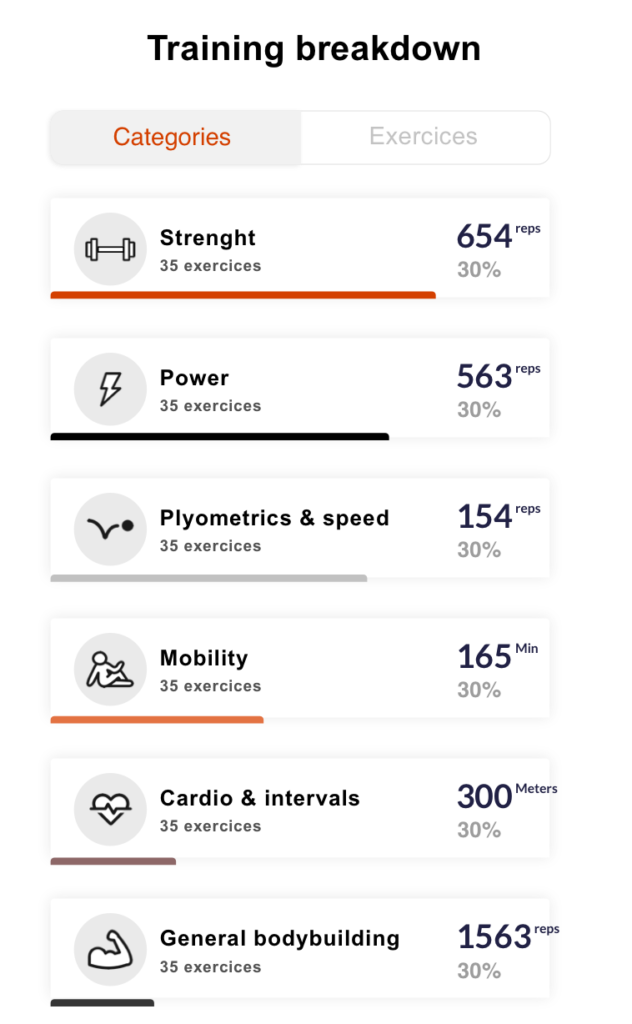Open the Strenght category card

point(300,249)
